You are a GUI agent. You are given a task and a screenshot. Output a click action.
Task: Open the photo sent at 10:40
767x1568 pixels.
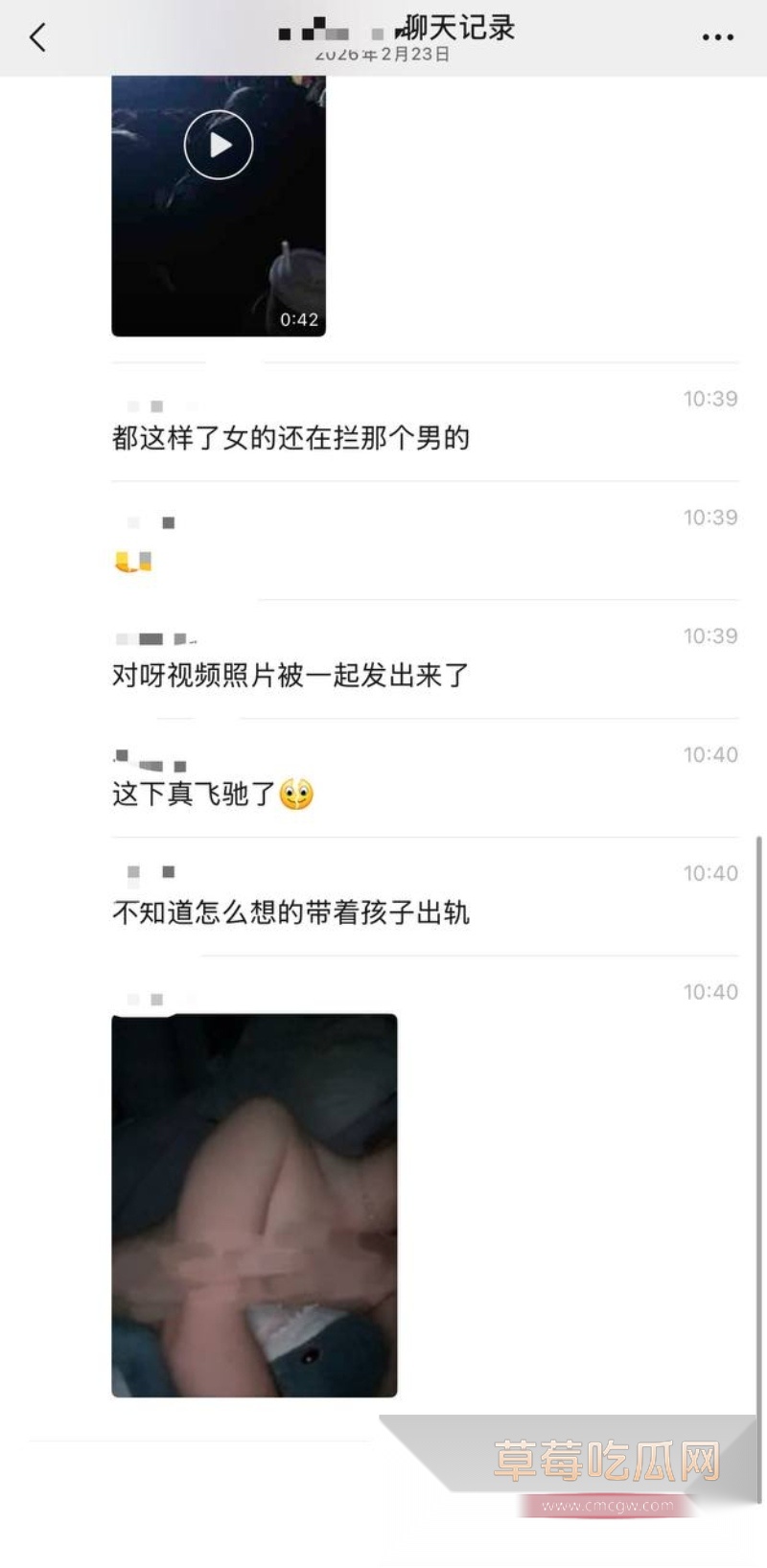(x=254, y=1206)
